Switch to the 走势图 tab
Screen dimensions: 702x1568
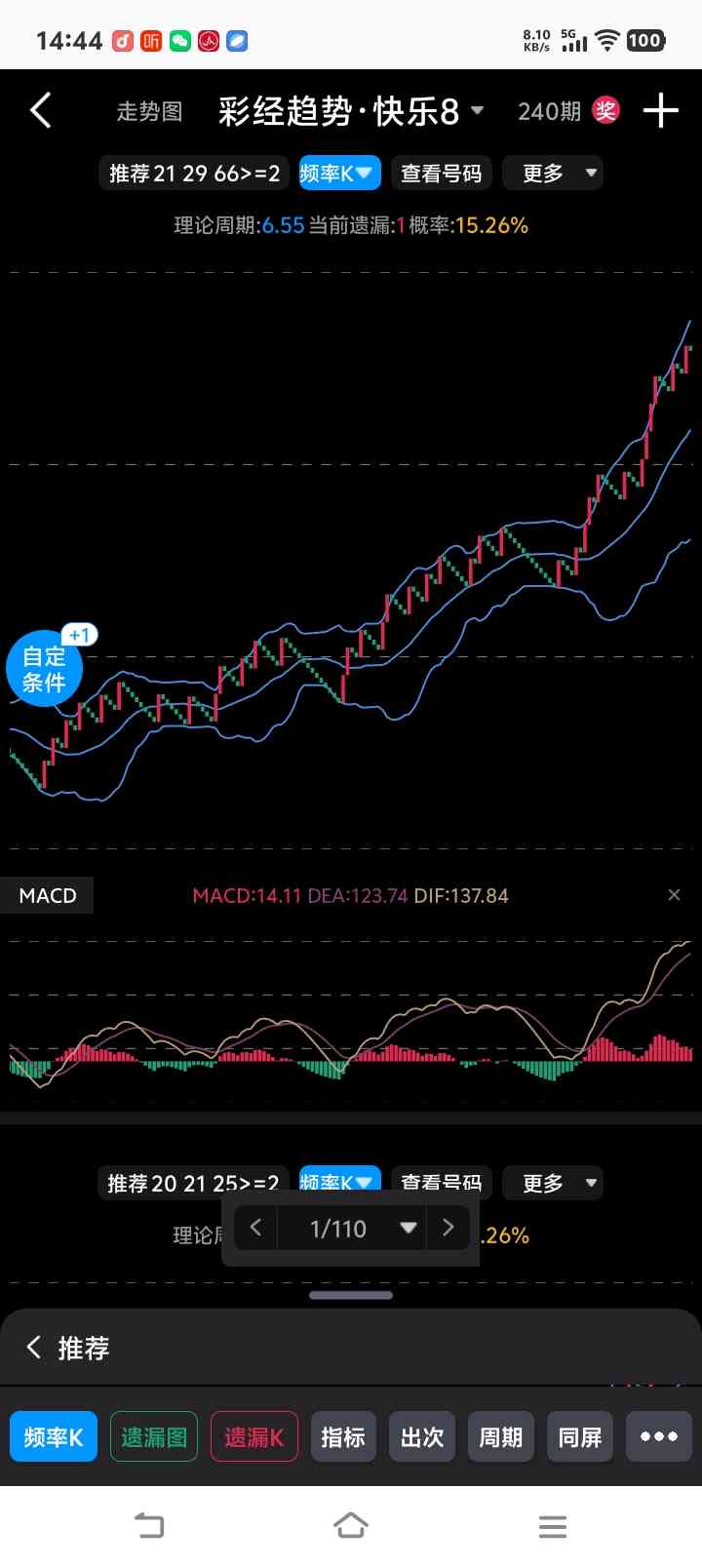coord(149,112)
